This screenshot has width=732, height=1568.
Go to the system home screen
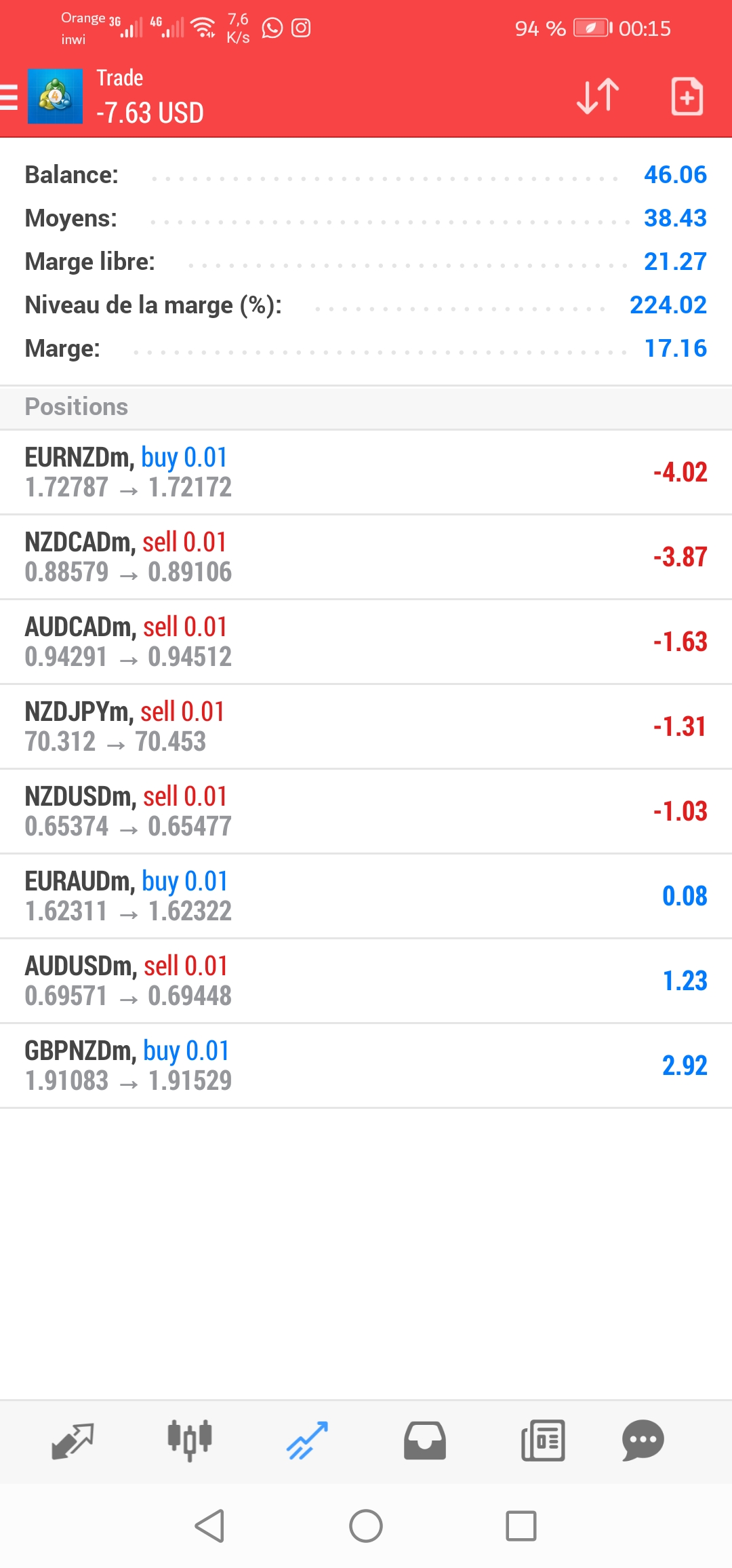[366, 1526]
